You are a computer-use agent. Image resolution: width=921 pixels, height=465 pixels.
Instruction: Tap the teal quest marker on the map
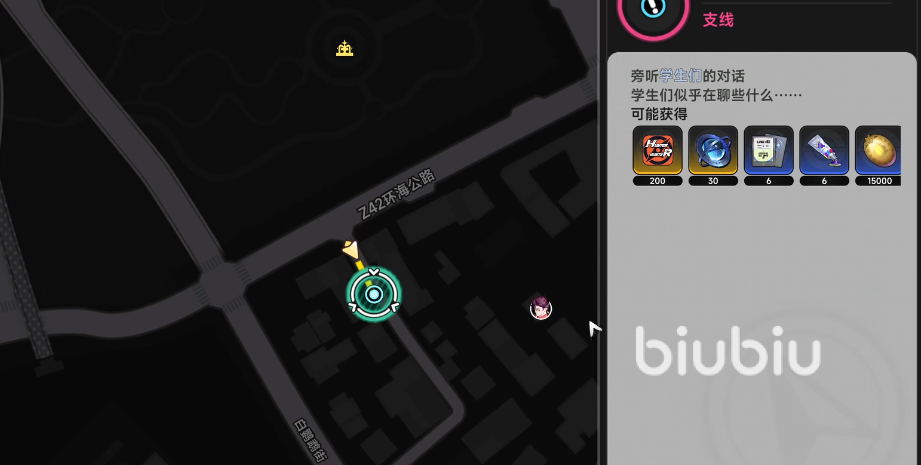(x=373, y=294)
